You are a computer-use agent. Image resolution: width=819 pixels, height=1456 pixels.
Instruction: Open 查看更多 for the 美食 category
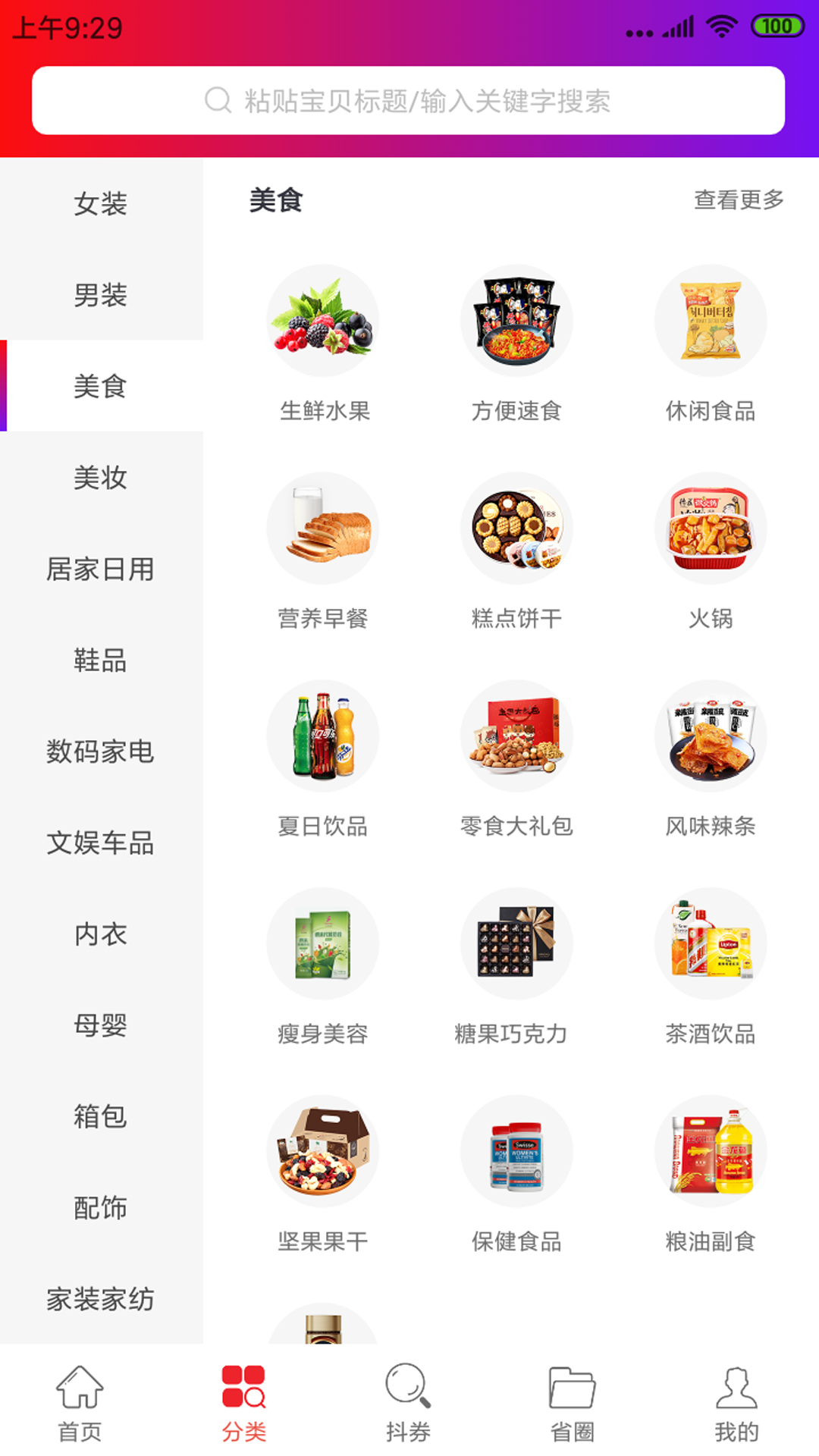pyautogui.click(x=739, y=200)
